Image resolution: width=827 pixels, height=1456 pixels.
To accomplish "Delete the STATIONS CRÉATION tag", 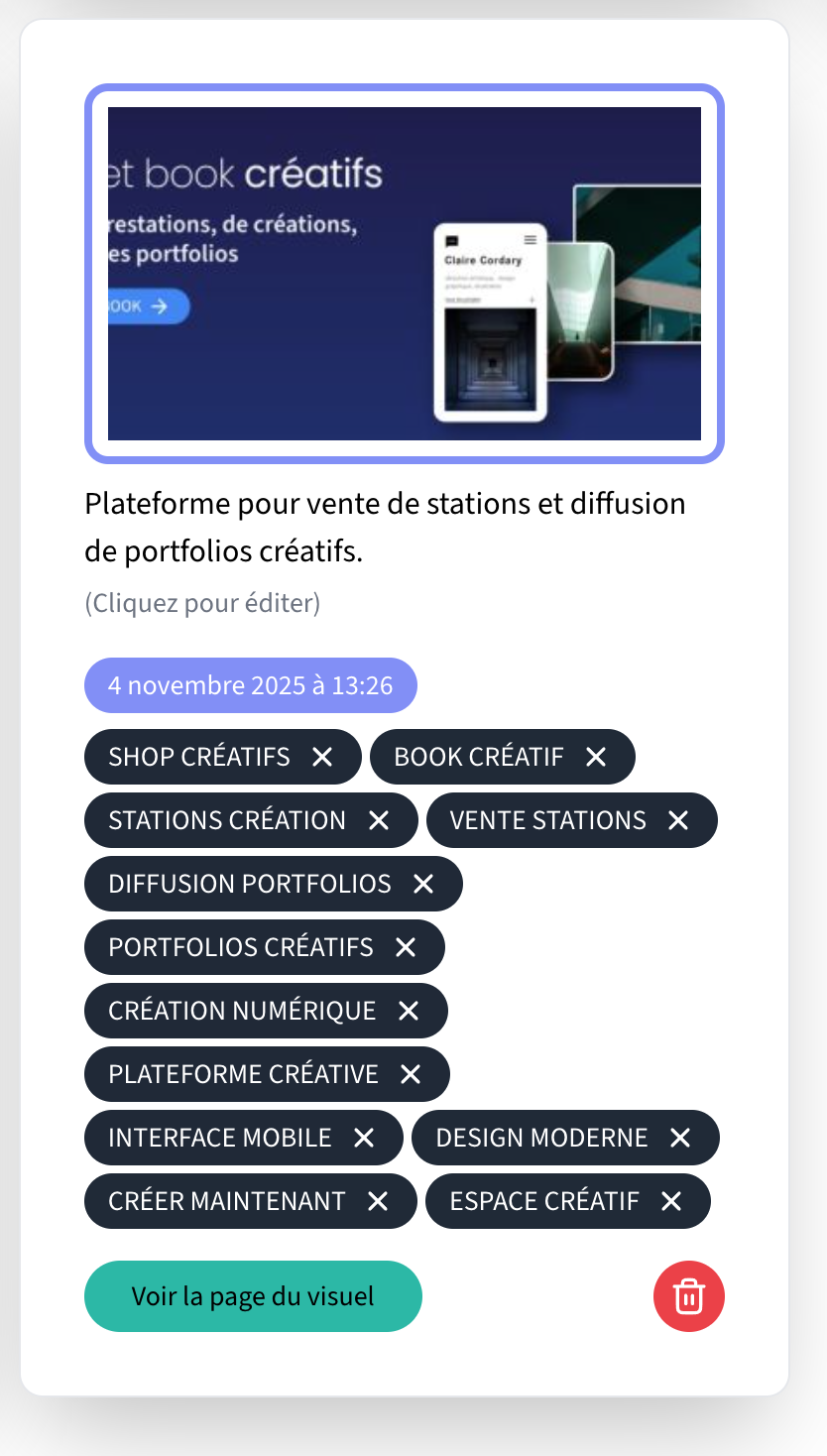I will coord(379,820).
